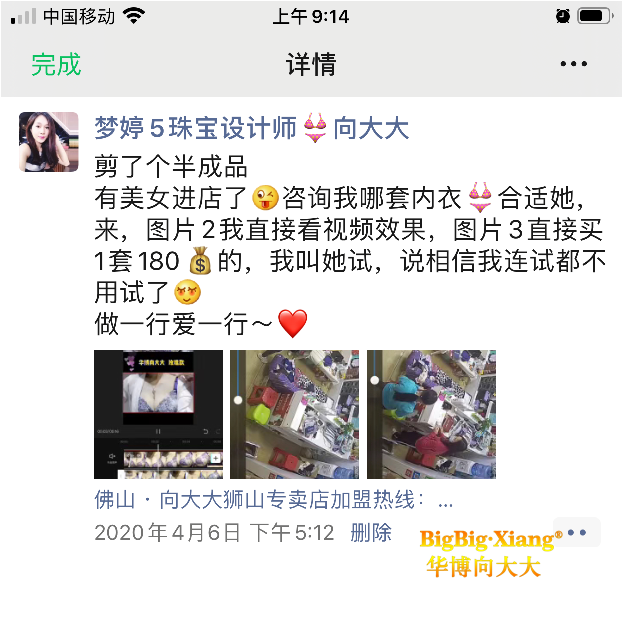Image resolution: width=623 pixels, height=636 pixels.
Task: Tap 完成 to close the detail page
Action: [56, 65]
